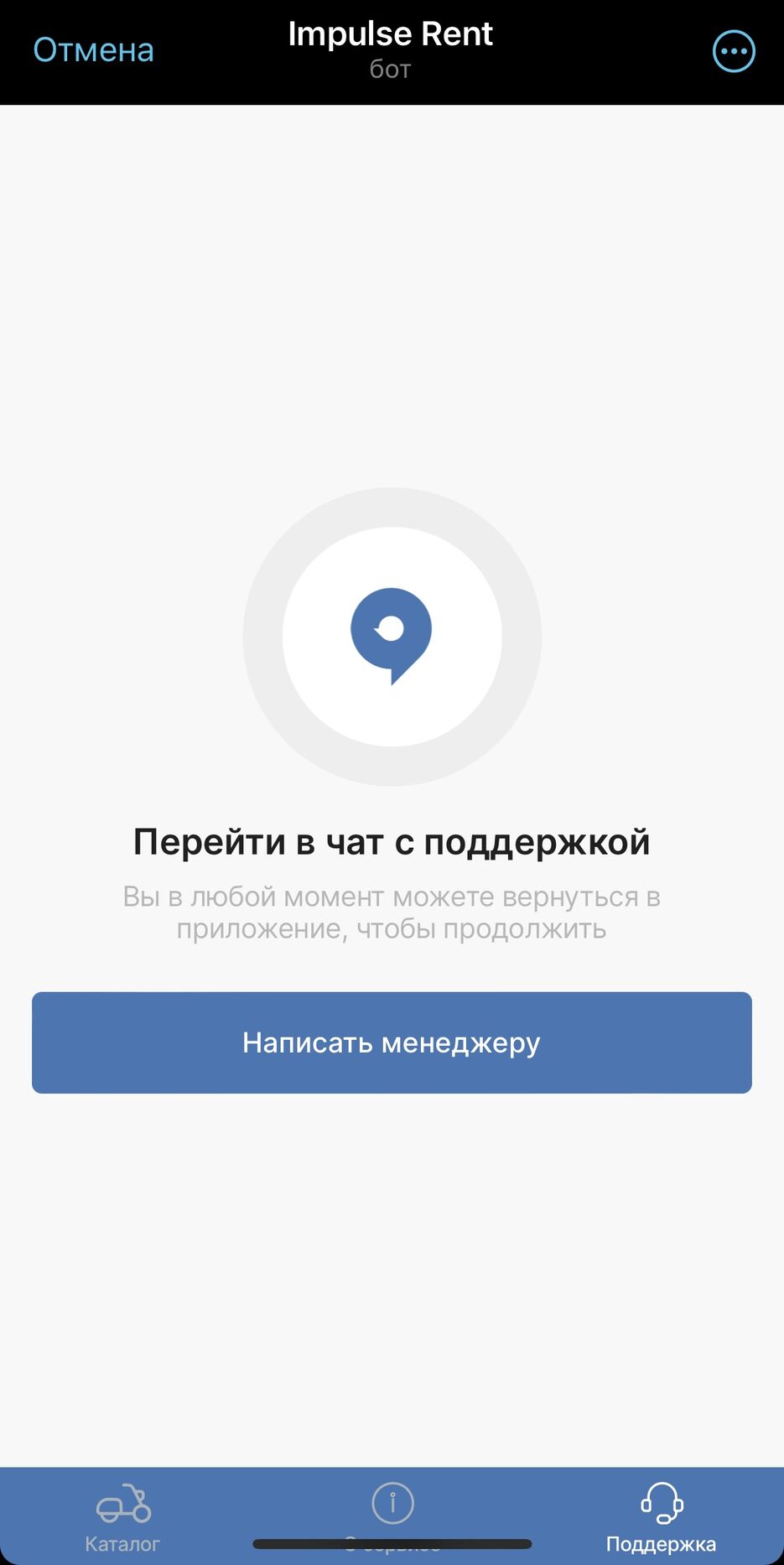784x1565 pixels.
Task: Tap Отмена to cancel
Action: click(x=93, y=50)
